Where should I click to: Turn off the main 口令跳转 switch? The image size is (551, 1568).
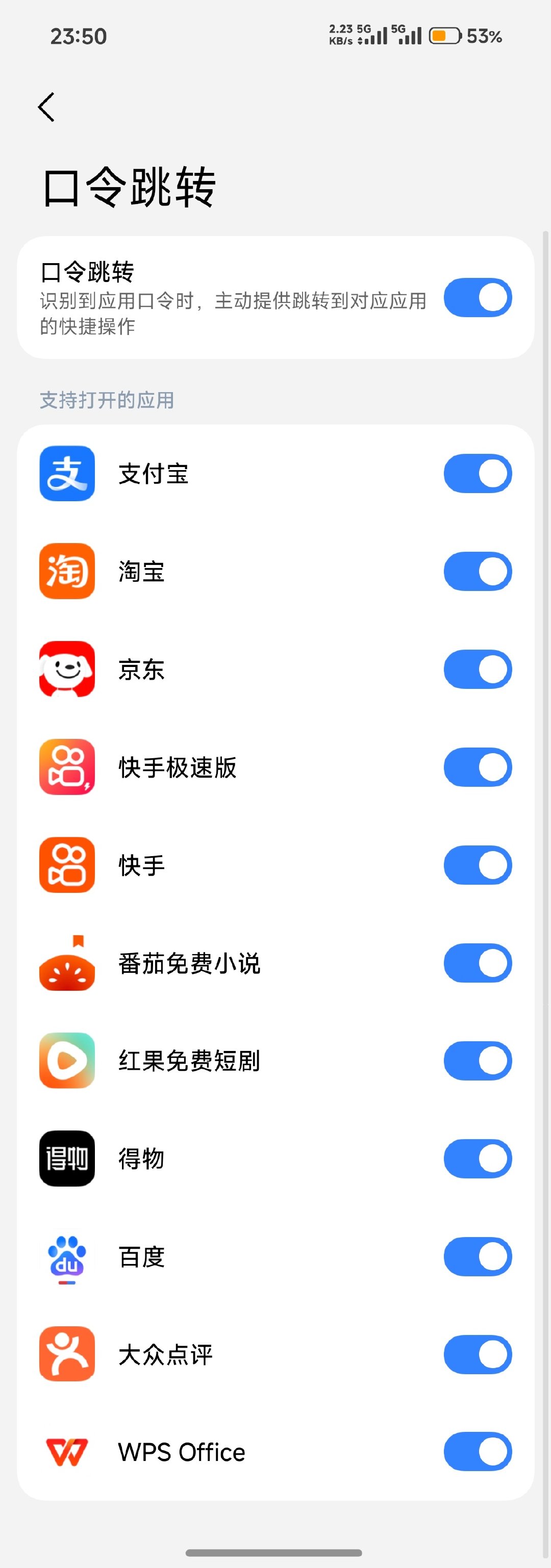(x=478, y=298)
